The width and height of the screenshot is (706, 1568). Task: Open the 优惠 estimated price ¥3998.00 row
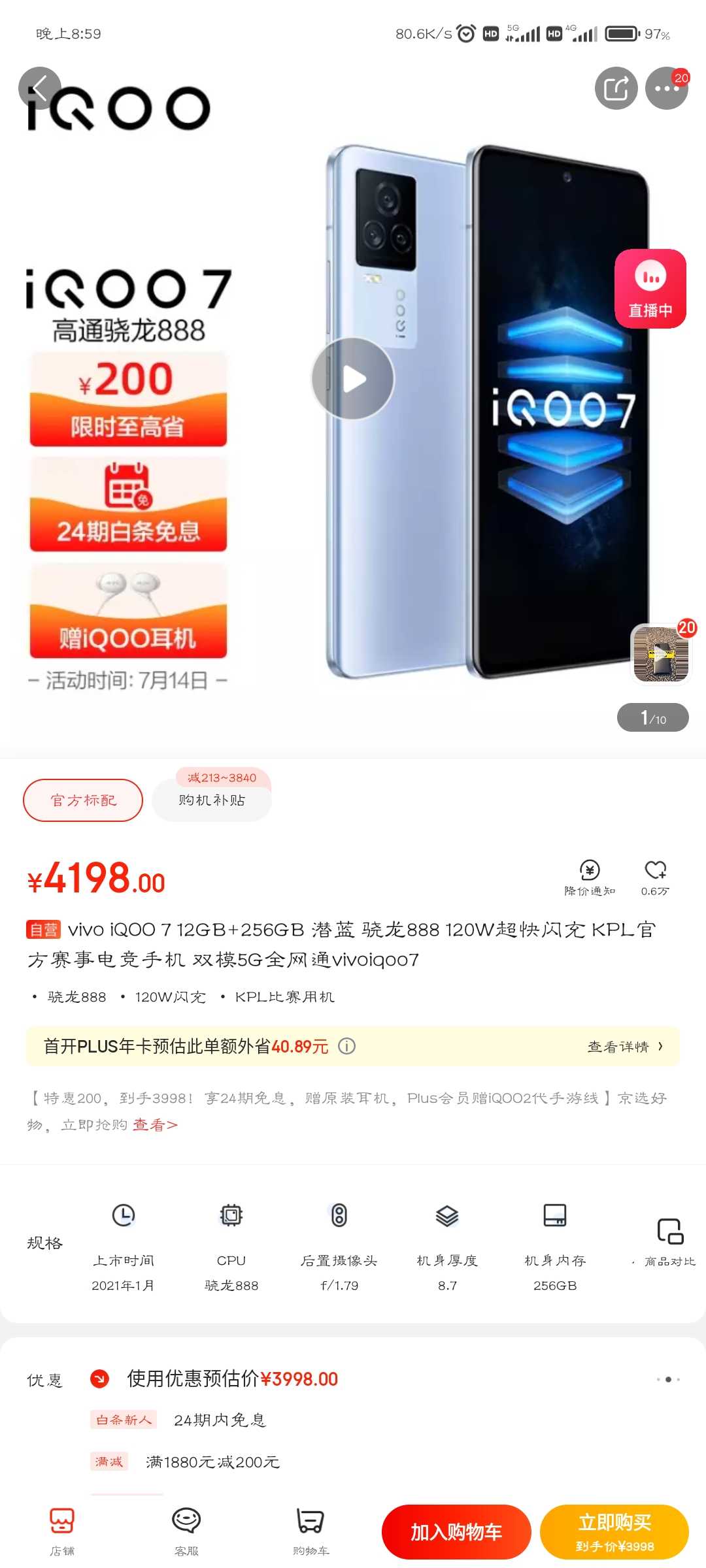pyautogui.click(x=232, y=1379)
